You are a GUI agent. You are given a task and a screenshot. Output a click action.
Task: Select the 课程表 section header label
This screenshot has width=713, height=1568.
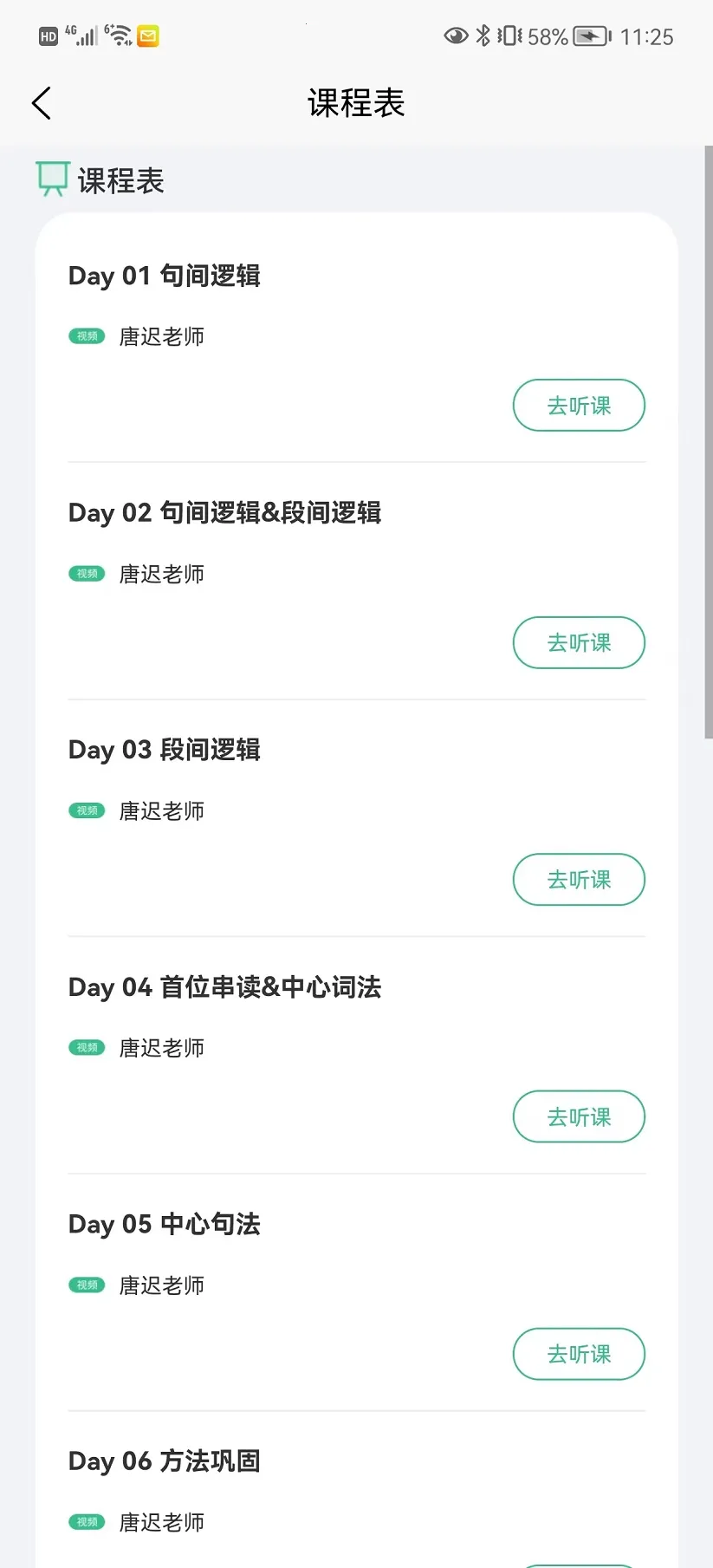tap(117, 179)
